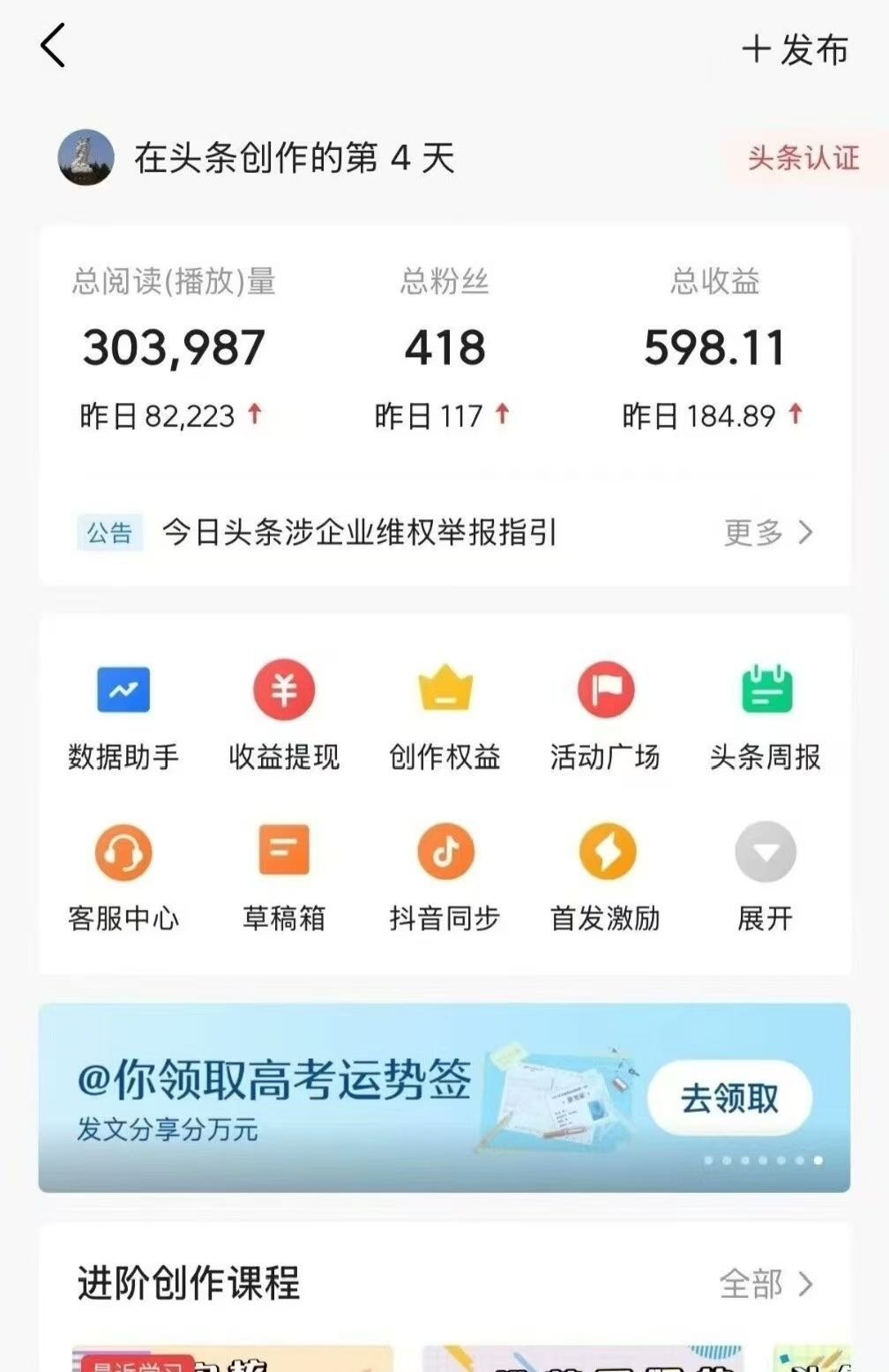Tap 发布 to create a post
The height and width of the screenshot is (1372, 889).
coord(793,50)
